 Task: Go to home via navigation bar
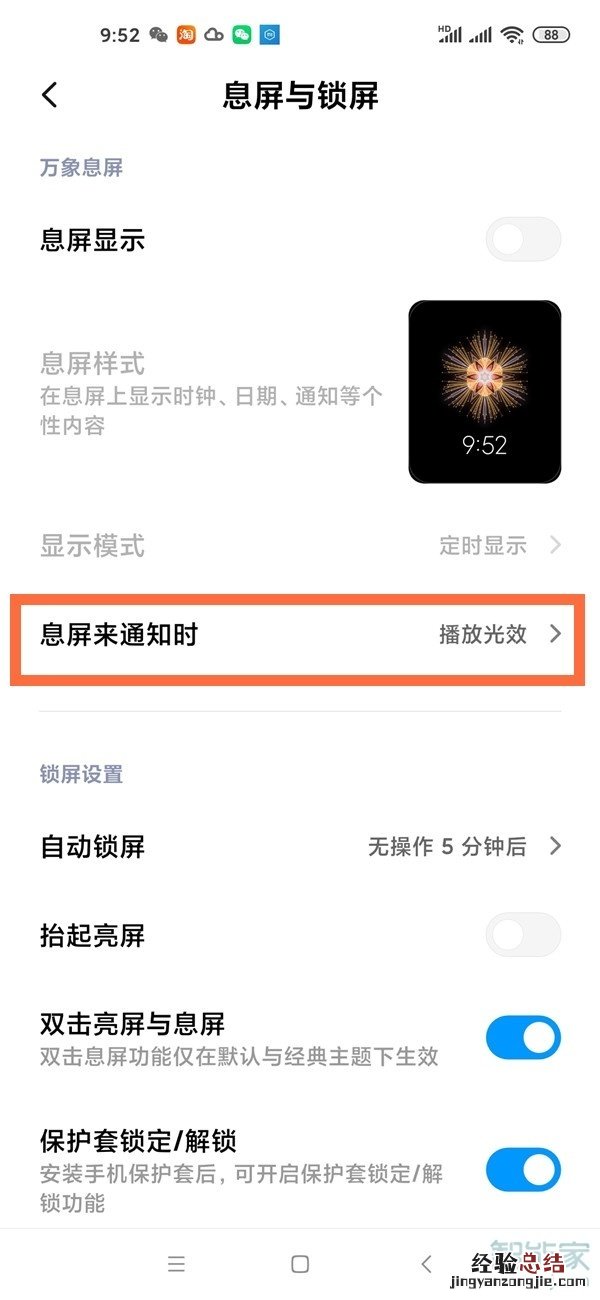coord(300,1264)
